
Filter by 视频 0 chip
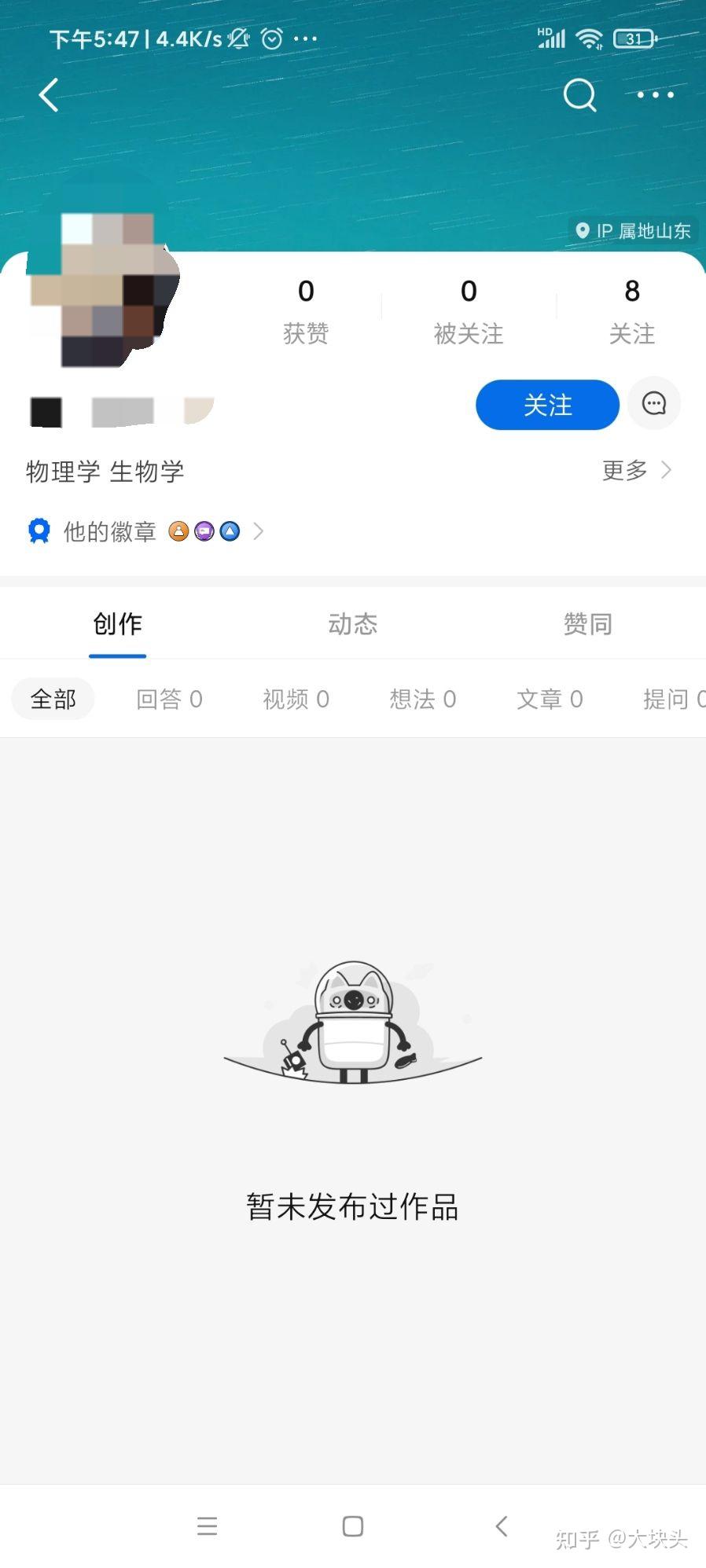(296, 699)
